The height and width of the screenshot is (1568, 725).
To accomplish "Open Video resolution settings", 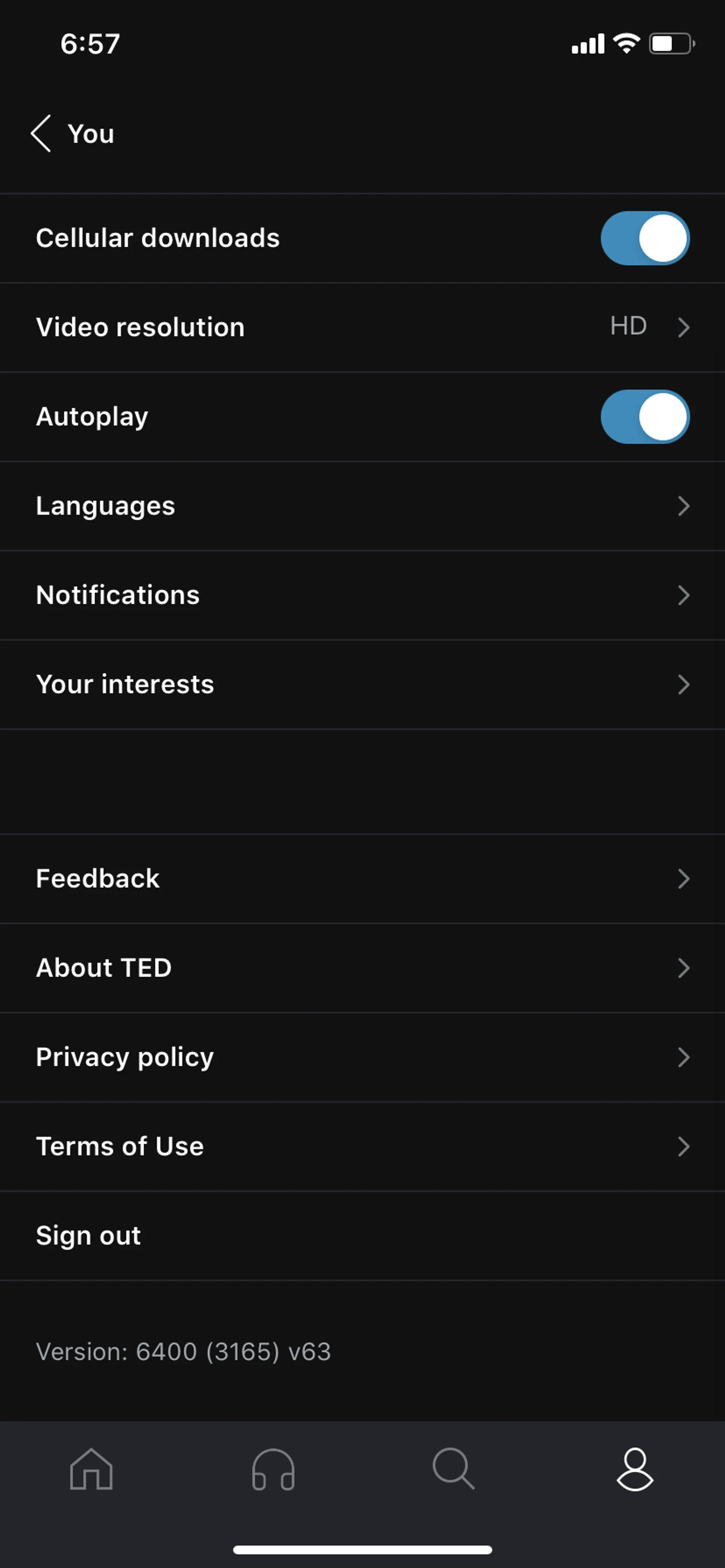I will 362,328.
